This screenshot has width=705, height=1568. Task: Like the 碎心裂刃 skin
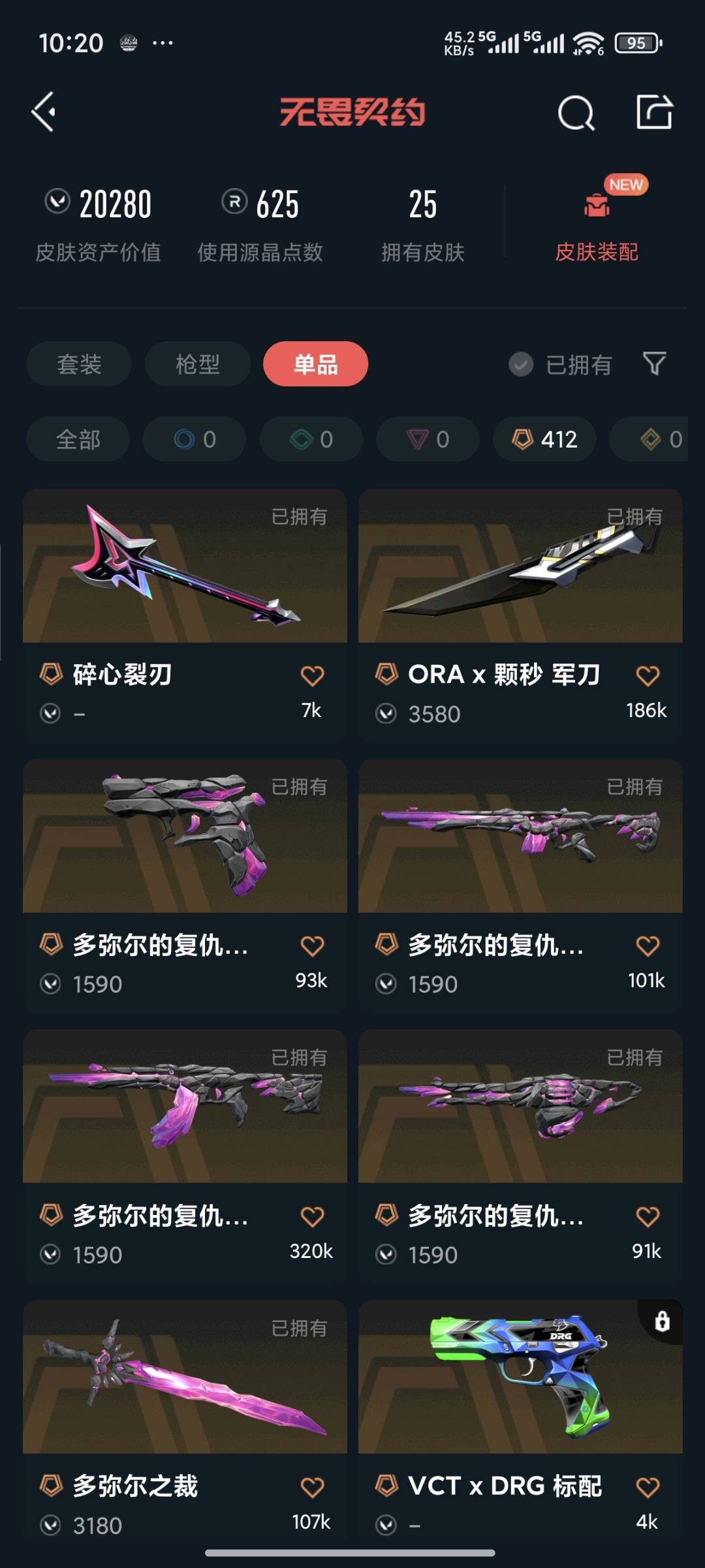pyautogui.click(x=312, y=676)
